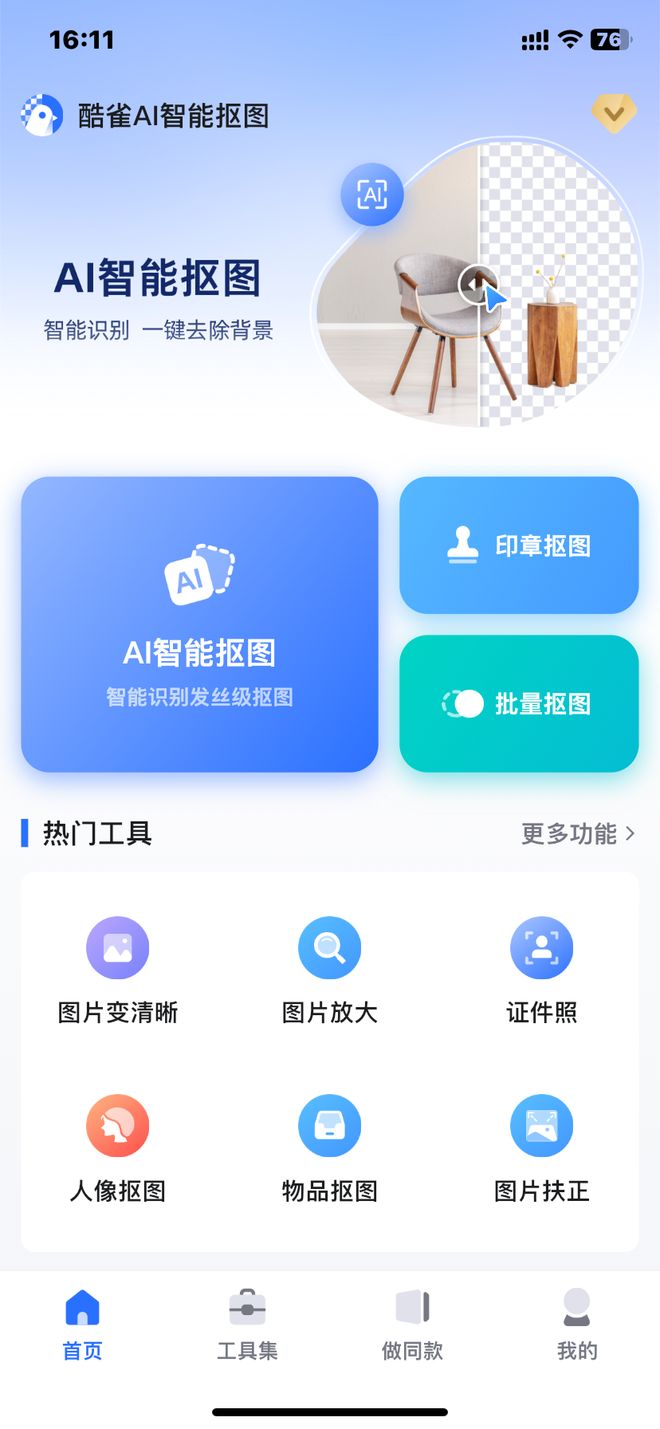Viewport: 660px width, 1429px height.
Task: Open 印章抠图 stamp cutout
Action: click(x=519, y=545)
